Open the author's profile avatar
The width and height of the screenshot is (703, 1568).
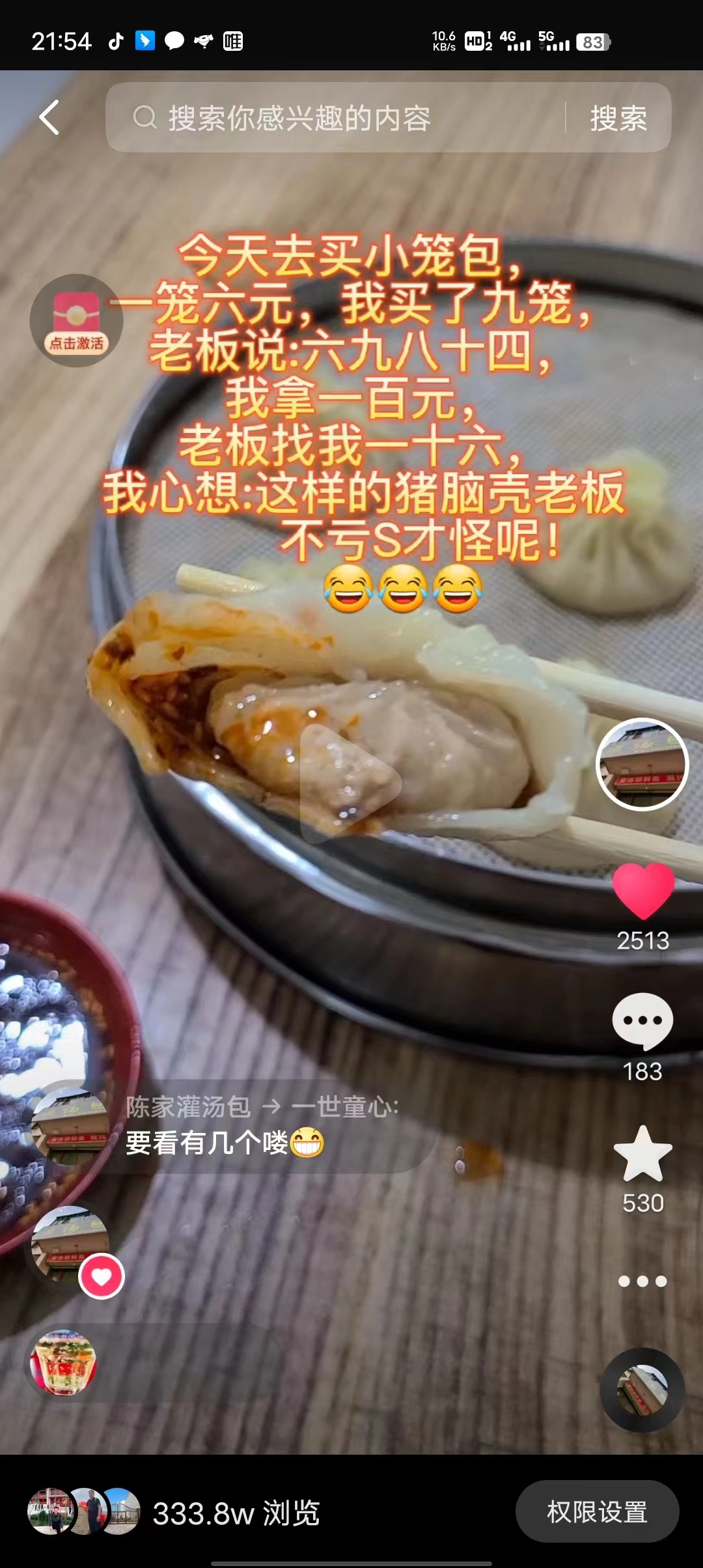pos(642,764)
